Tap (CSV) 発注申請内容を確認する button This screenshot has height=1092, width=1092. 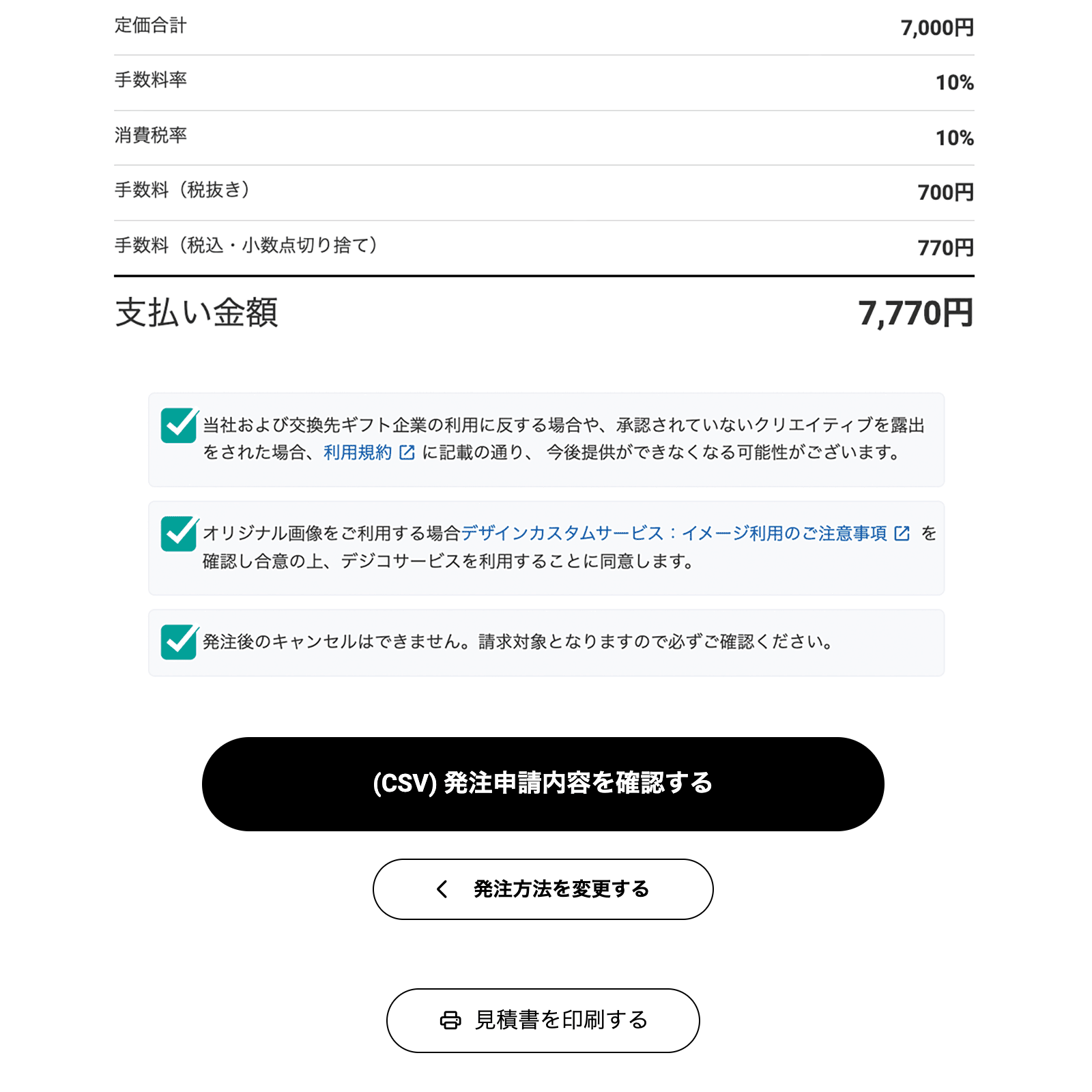(543, 784)
